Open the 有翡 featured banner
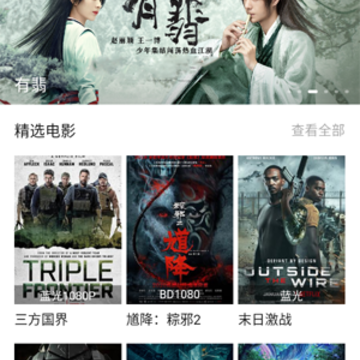 (180, 52)
